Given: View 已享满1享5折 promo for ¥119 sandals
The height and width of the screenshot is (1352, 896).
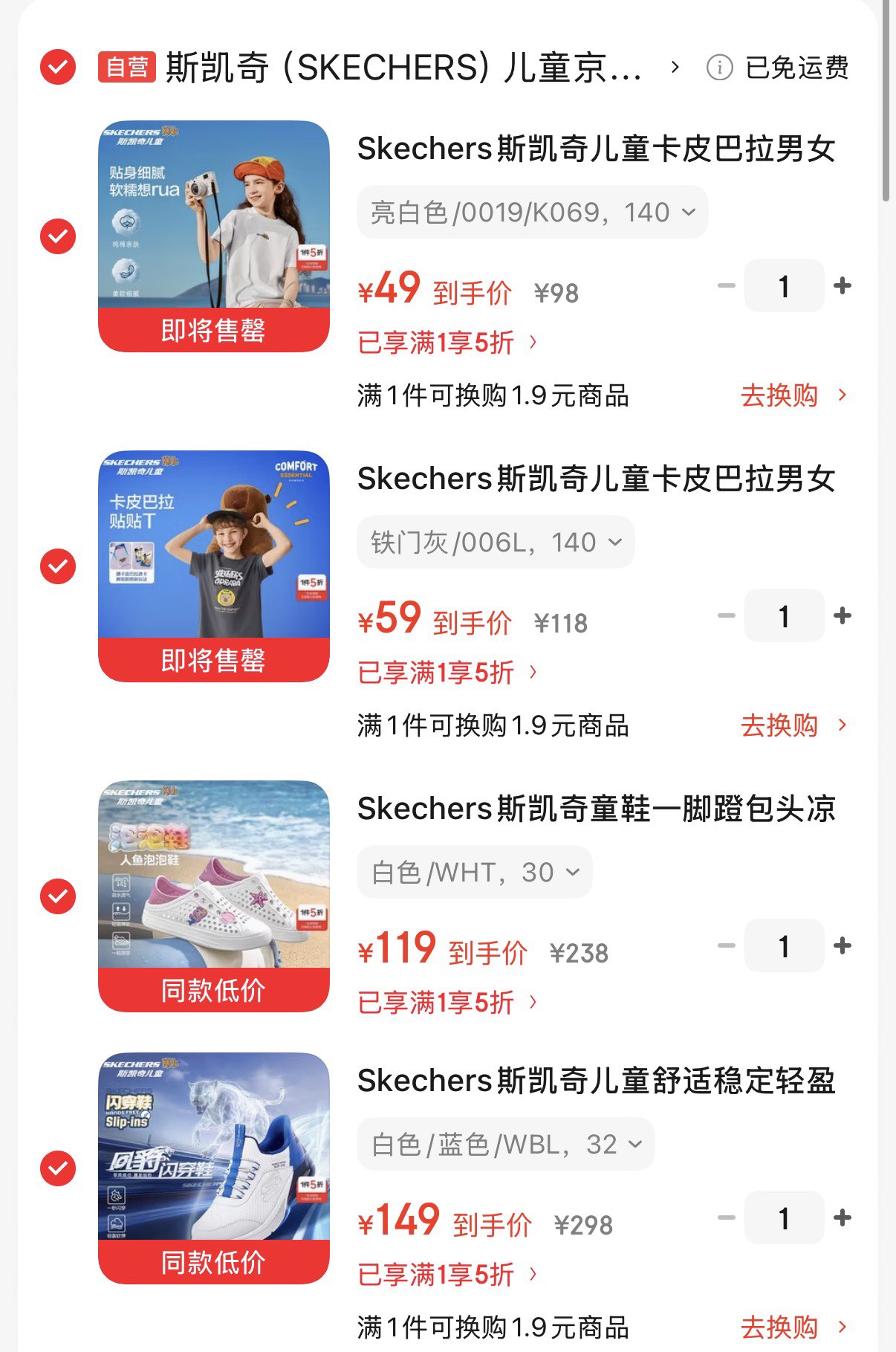Looking at the screenshot, I should 447,1003.
